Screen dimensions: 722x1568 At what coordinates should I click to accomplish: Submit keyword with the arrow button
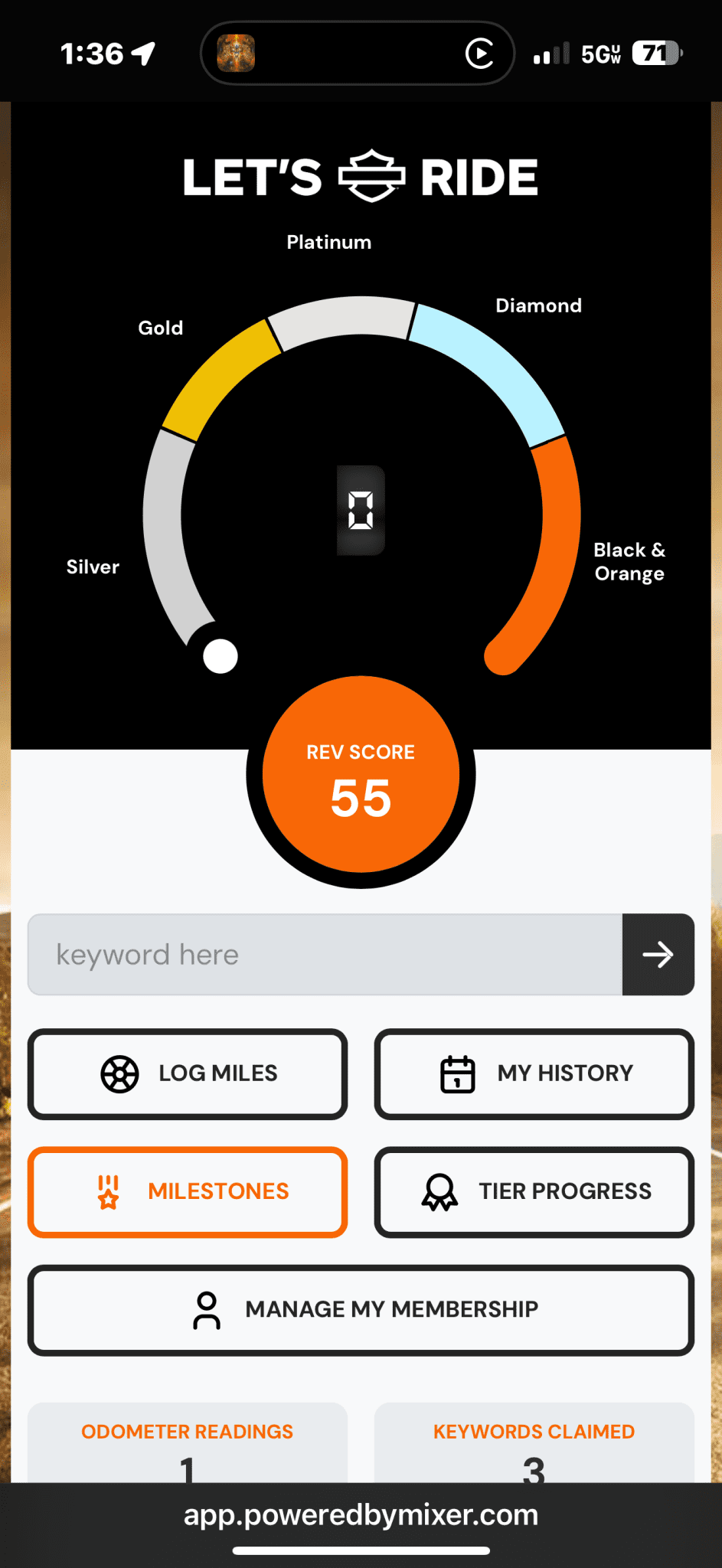[658, 955]
